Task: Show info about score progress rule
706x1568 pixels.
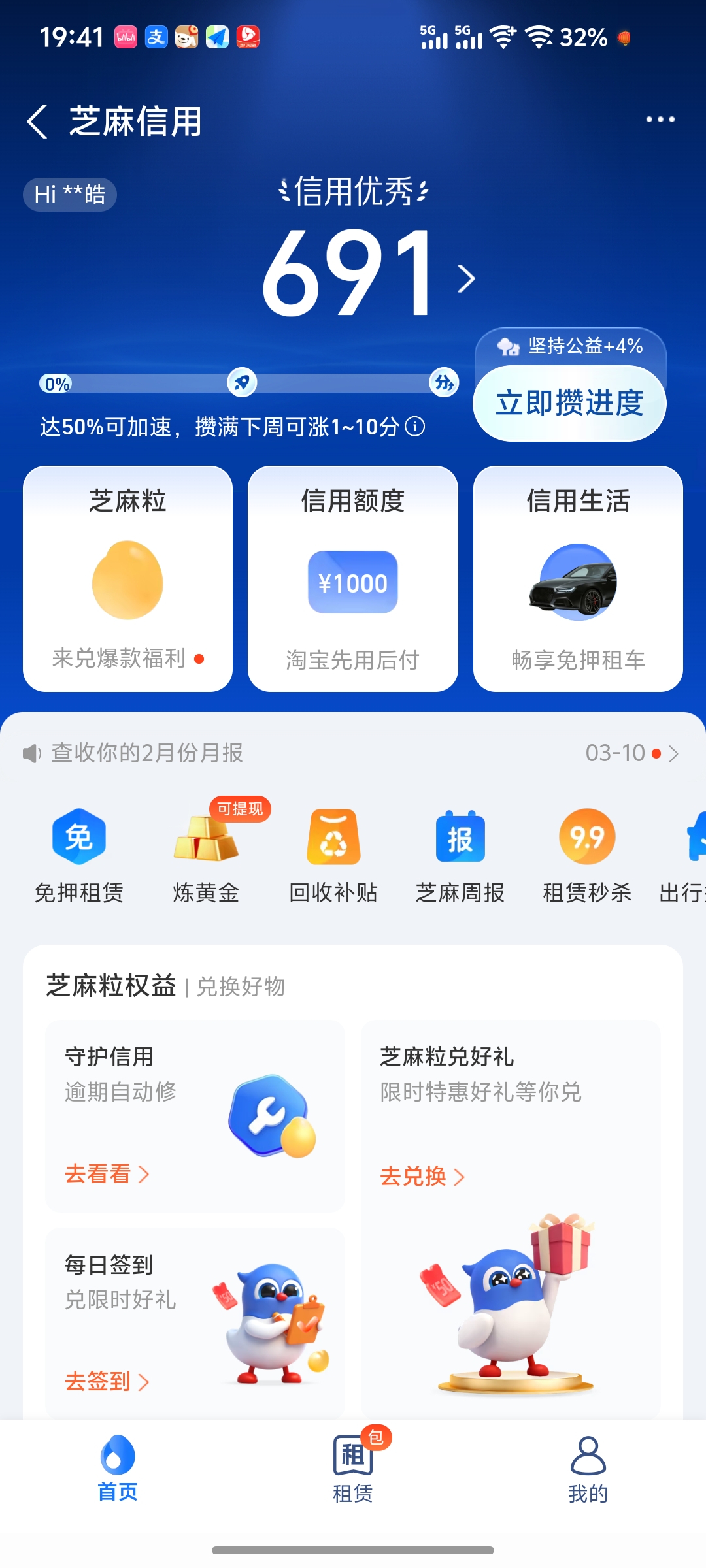Action: coord(415,427)
